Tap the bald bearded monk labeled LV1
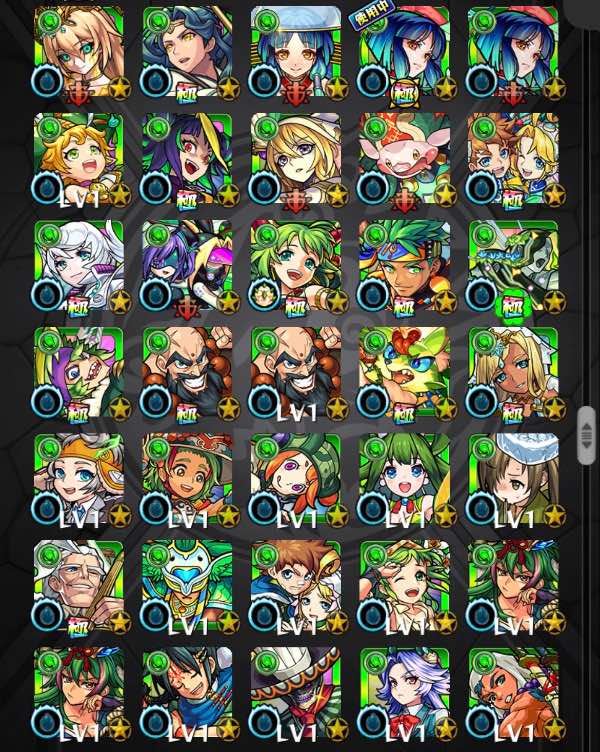This screenshot has width=600, height=752. point(296,373)
